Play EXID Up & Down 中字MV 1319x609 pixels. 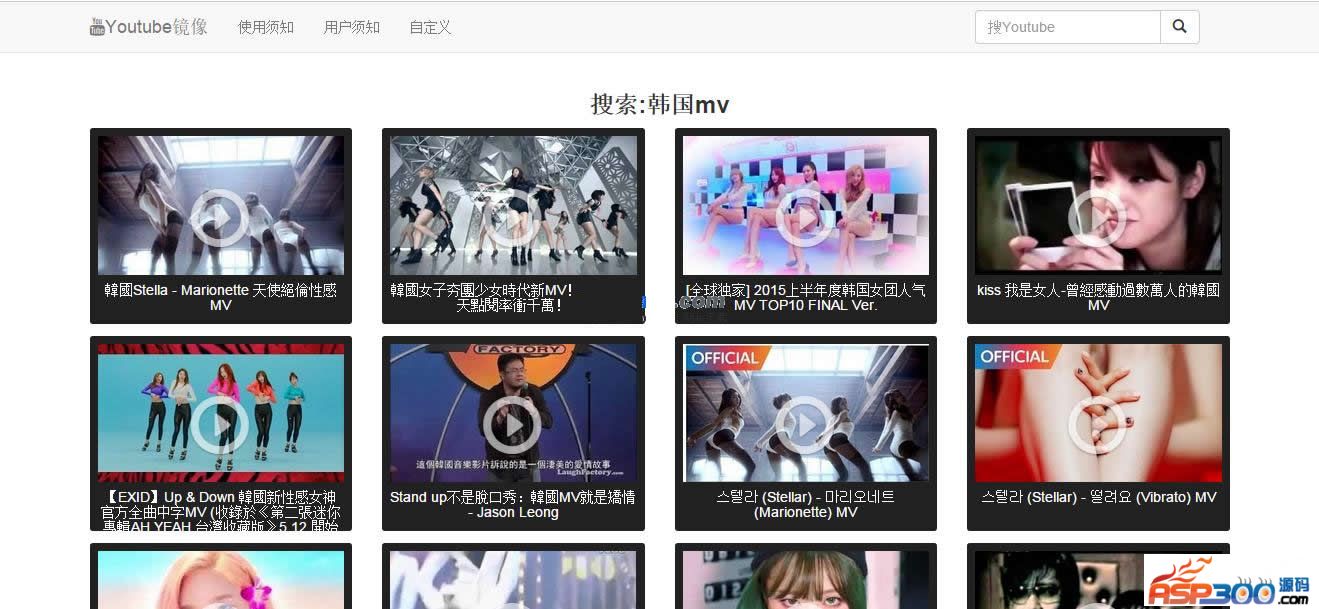(x=220, y=425)
